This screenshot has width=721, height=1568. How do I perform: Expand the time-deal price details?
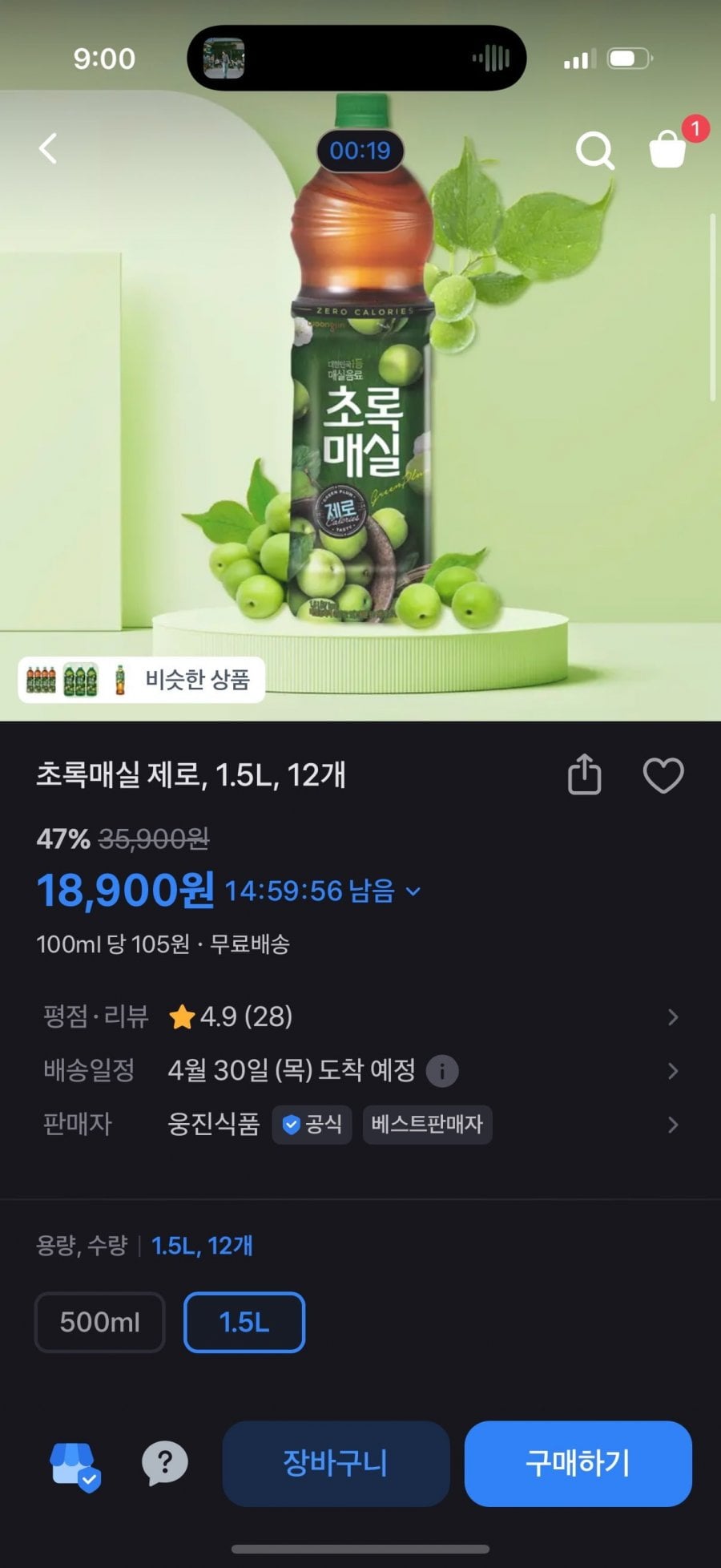tap(413, 891)
